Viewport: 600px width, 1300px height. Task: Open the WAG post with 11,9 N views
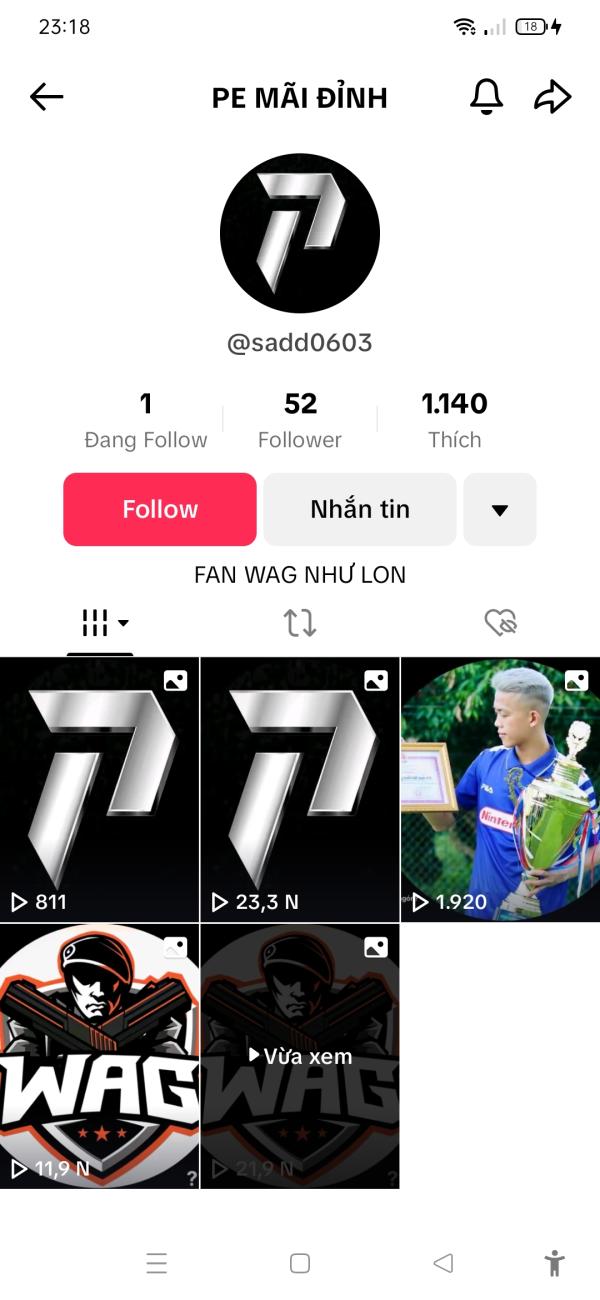coord(100,1056)
